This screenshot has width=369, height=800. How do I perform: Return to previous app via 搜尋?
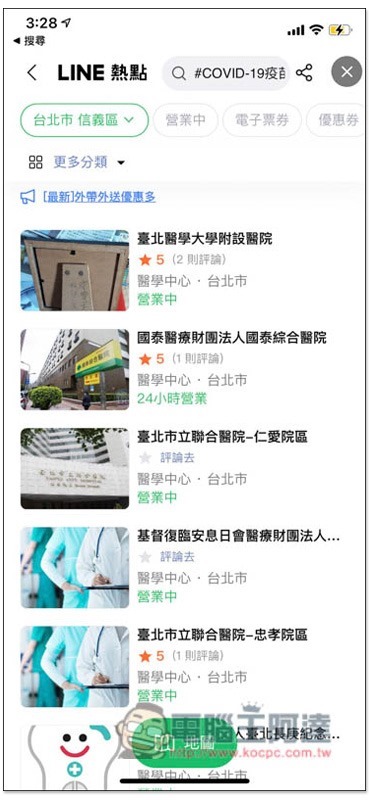pyautogui.click(x=30, y=41)
